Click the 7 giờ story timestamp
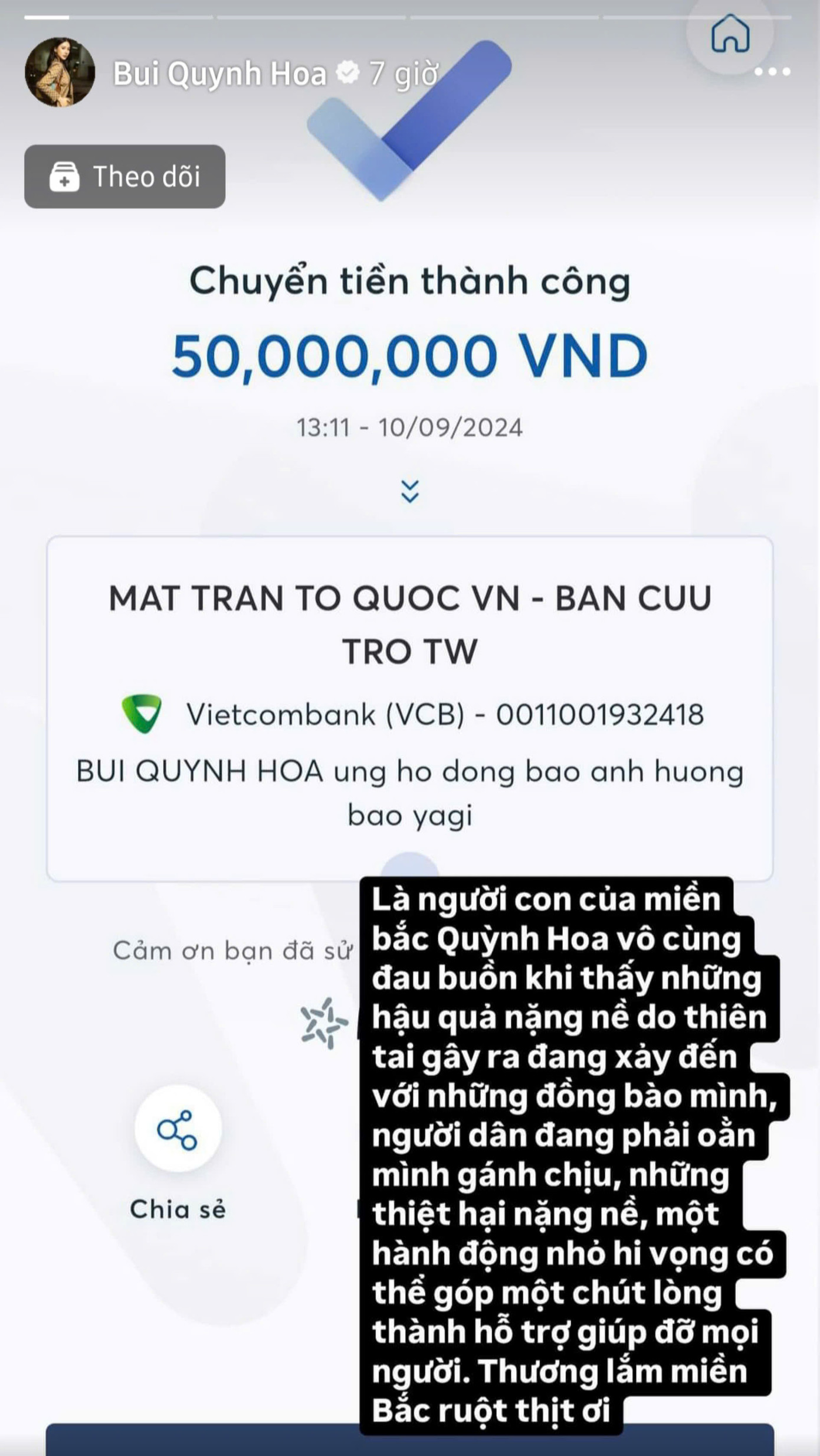820x1456 pixels. click(x=399, y=73)
